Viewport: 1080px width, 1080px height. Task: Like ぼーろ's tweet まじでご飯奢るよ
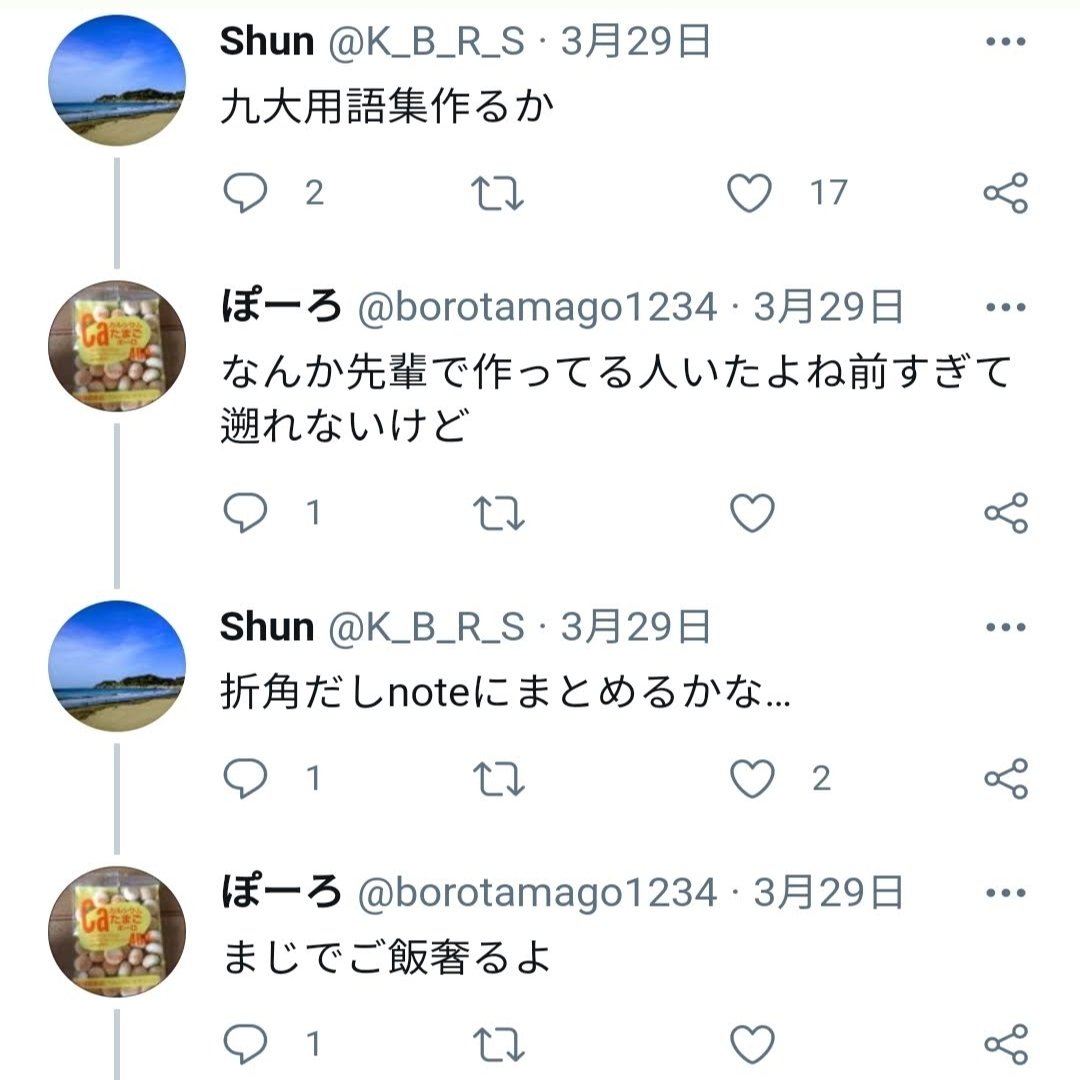click(x=752, y=1045)
